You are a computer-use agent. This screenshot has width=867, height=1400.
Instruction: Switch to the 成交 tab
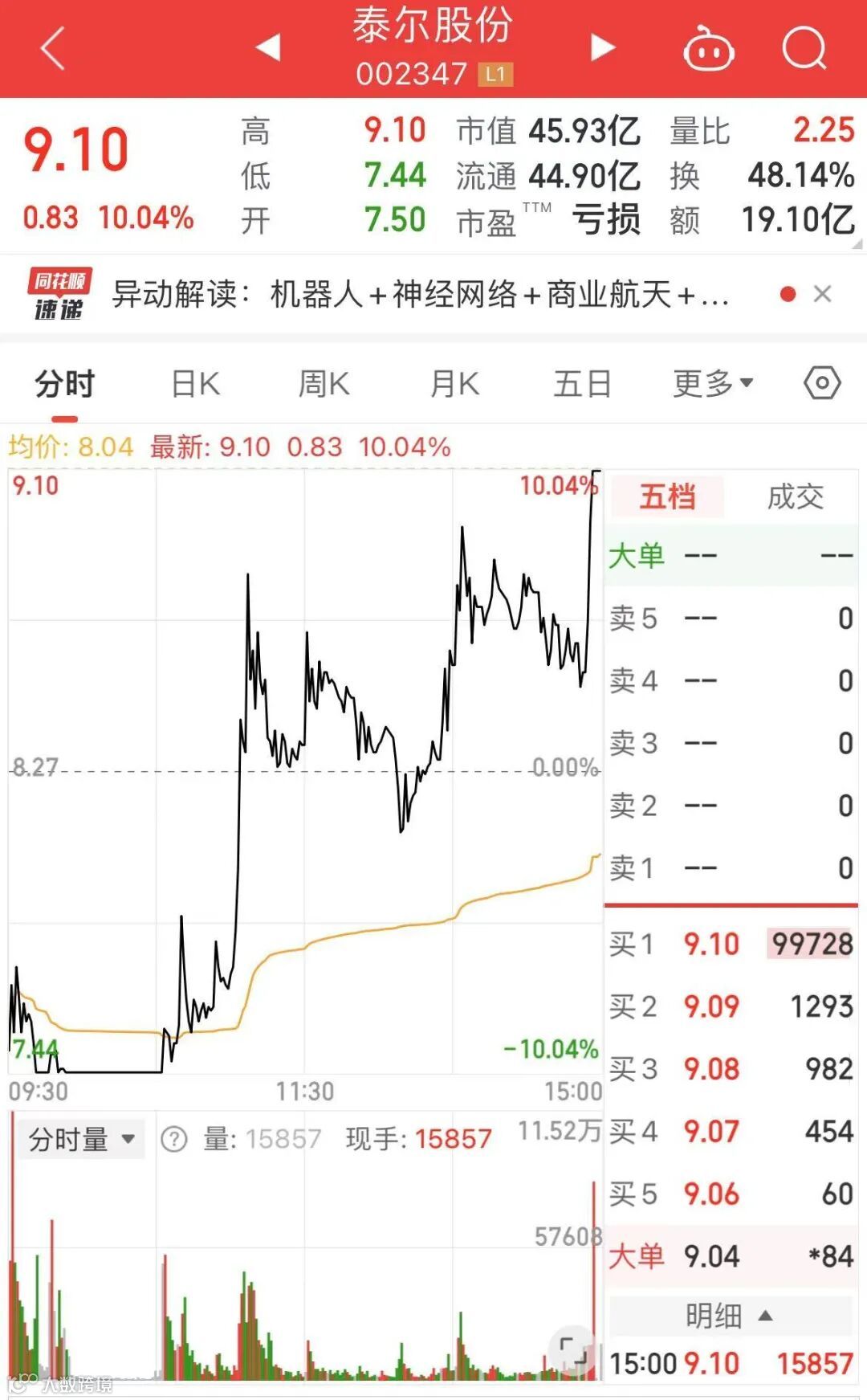[x=795, y=497]
